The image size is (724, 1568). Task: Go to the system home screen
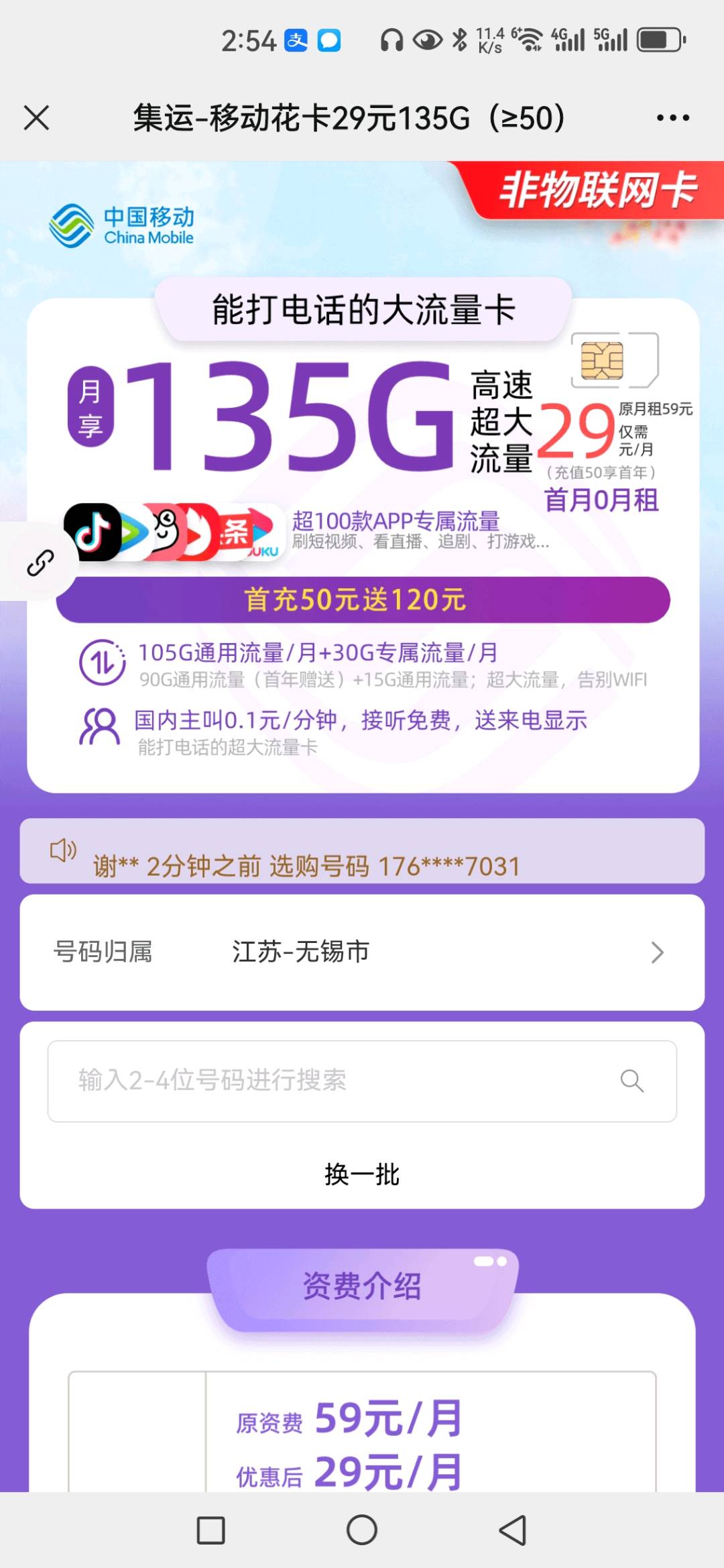click(362, 1530)
